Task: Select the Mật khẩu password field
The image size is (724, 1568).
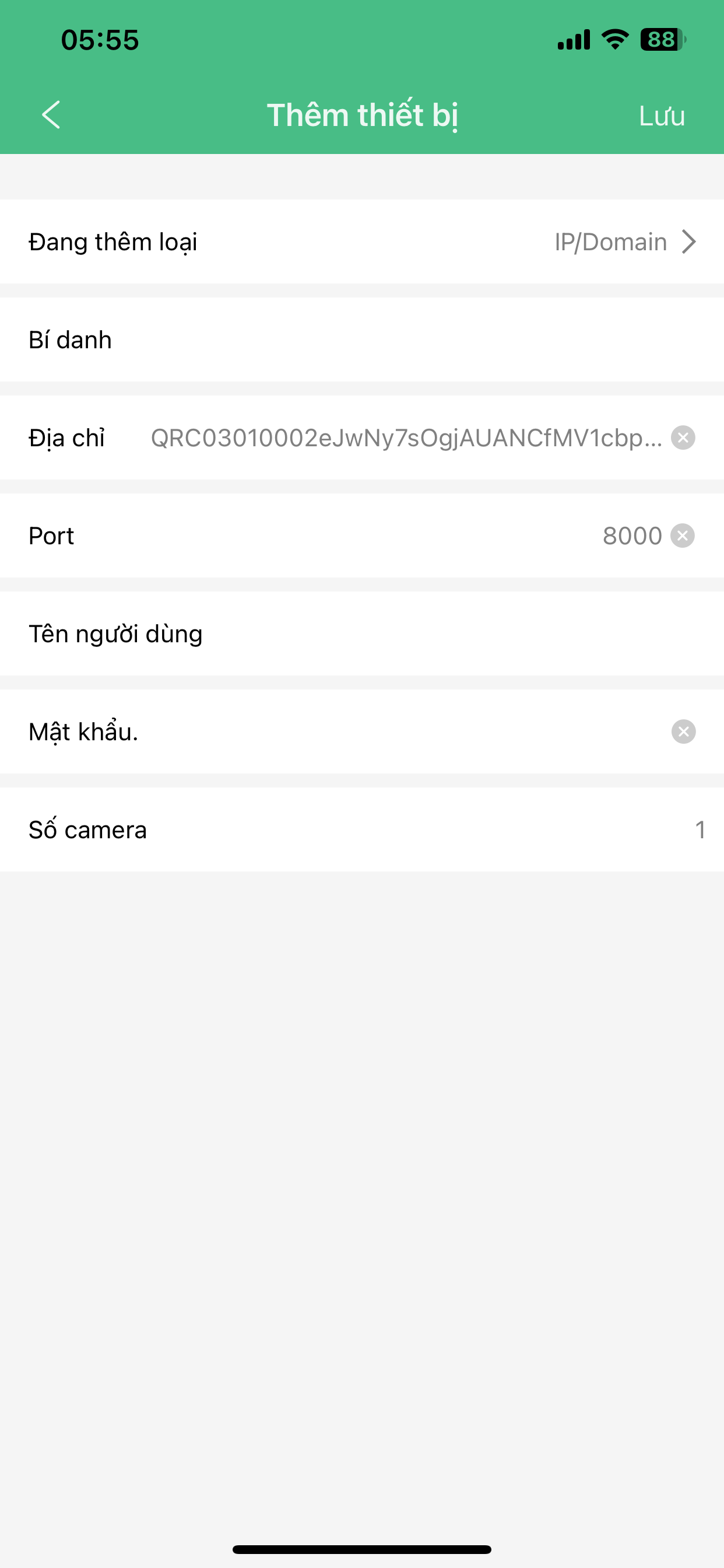Action: [x=395, y=731]
